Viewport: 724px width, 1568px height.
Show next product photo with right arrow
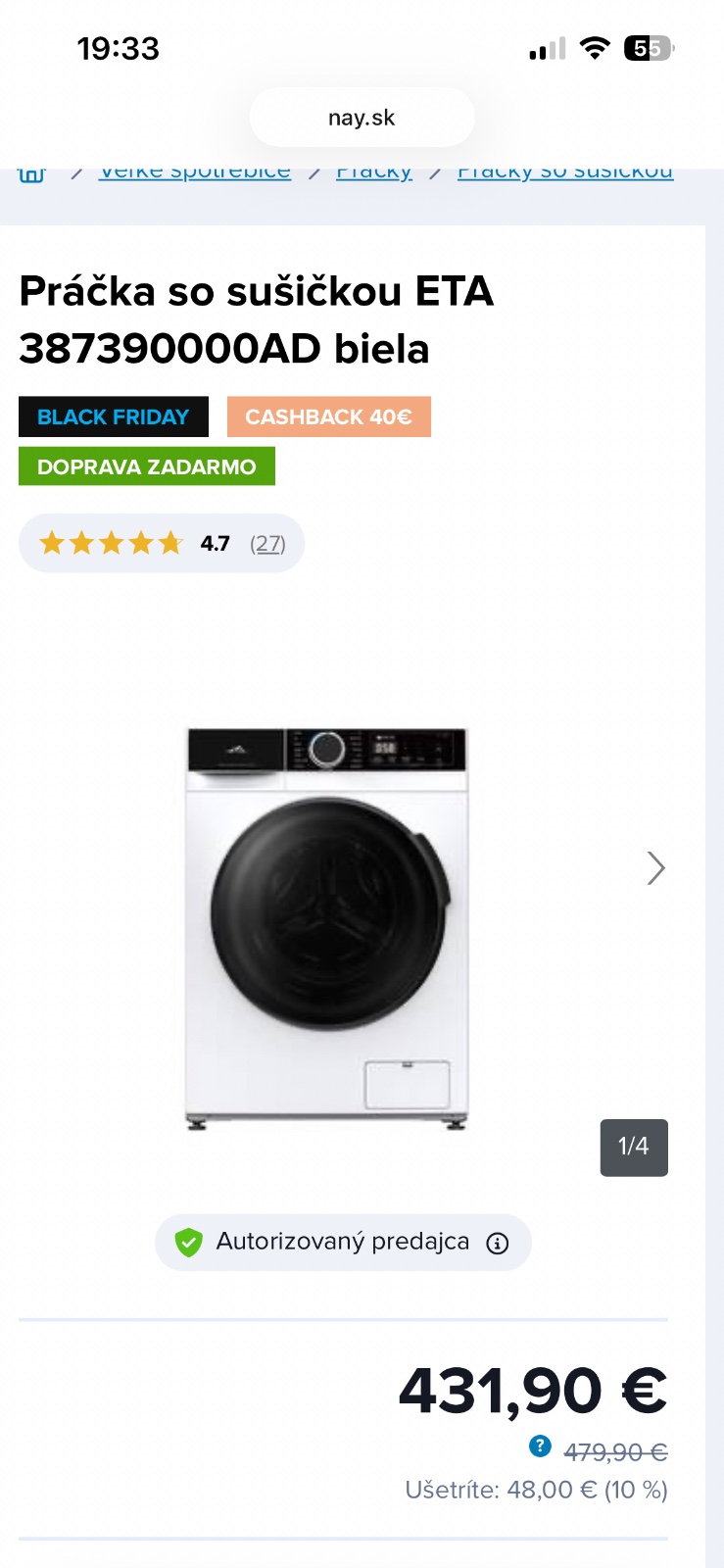coord(655,867)
